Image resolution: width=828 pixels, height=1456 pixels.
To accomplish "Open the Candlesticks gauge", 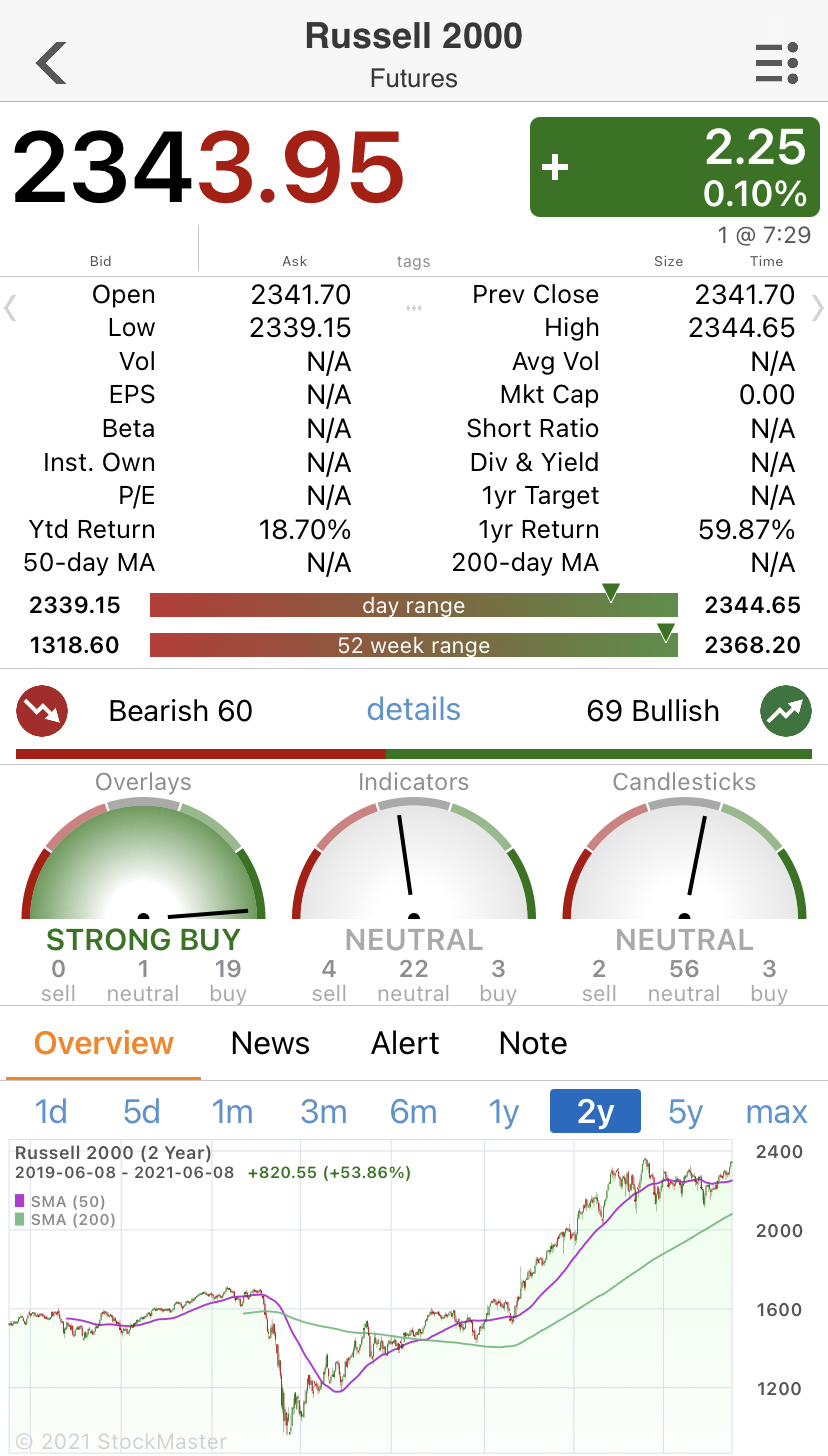I will [684, 885].
